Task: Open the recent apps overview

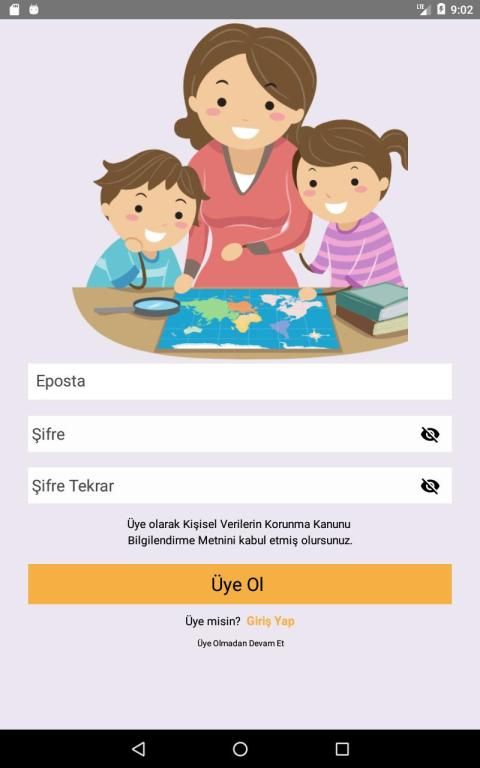Action: [x=342, y=748]
